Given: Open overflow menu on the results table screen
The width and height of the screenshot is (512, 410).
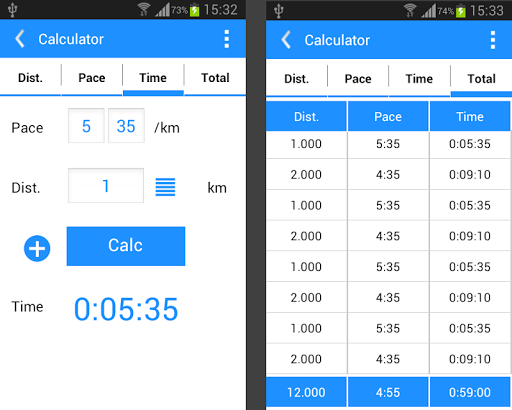Looking at the screenshot, I should [493, 40].
